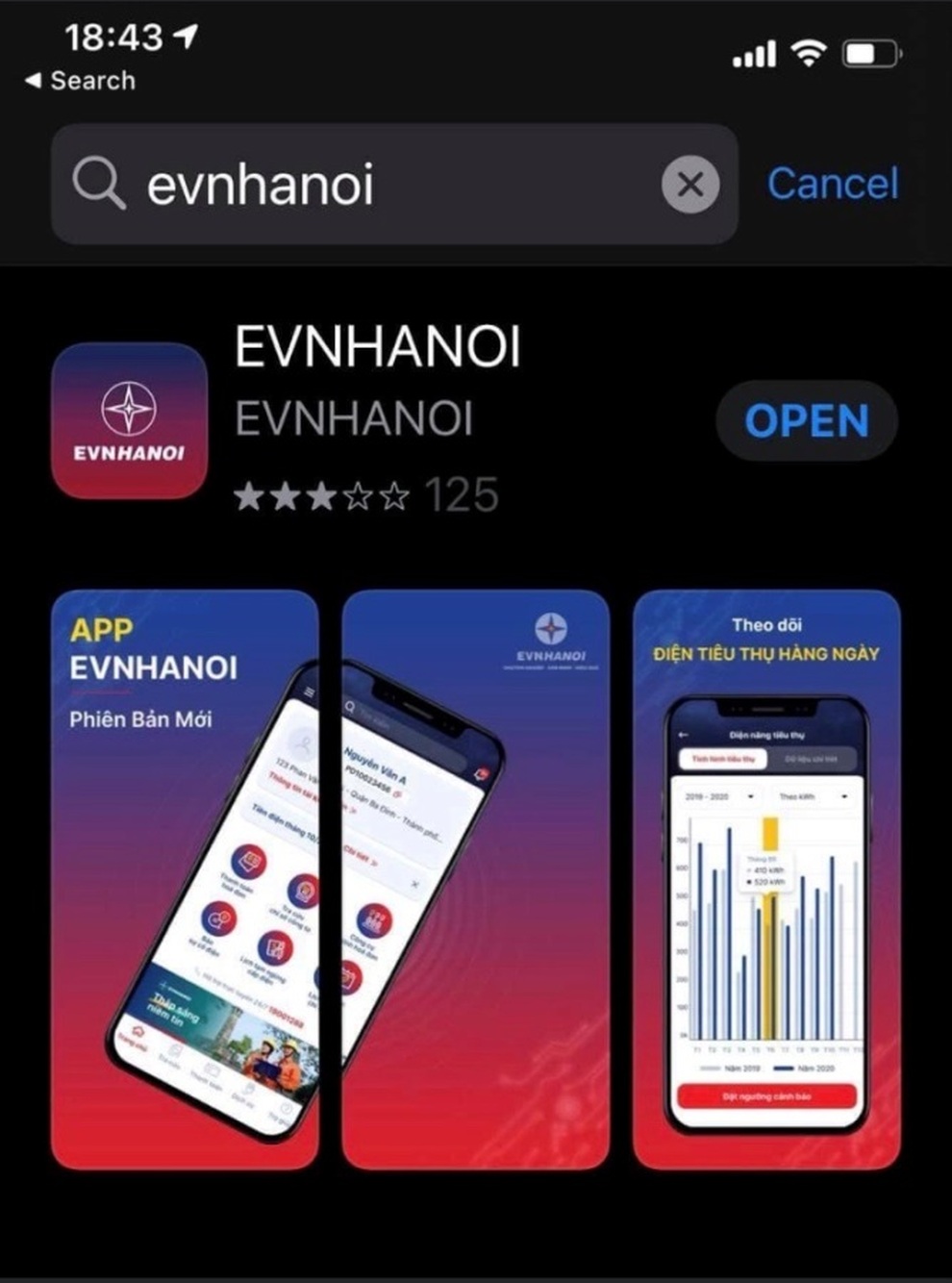This screenshot has width=952, height=1283.
Task: Open the EVNHANOI app
Action: [x=806, y=420]
